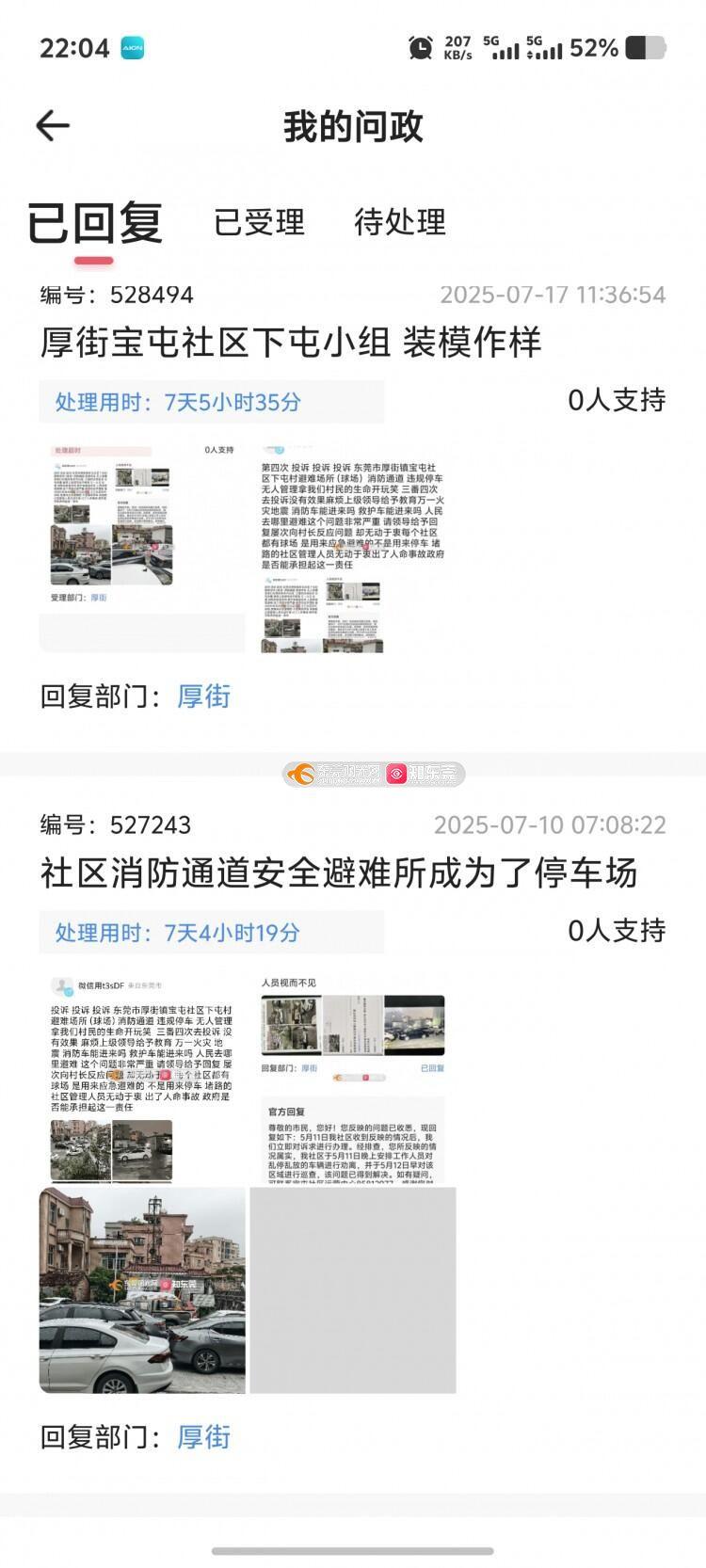Open the parked cars photo in complaint 527243
This screenshot has width=706, height=1568.
pos(142,1290)
